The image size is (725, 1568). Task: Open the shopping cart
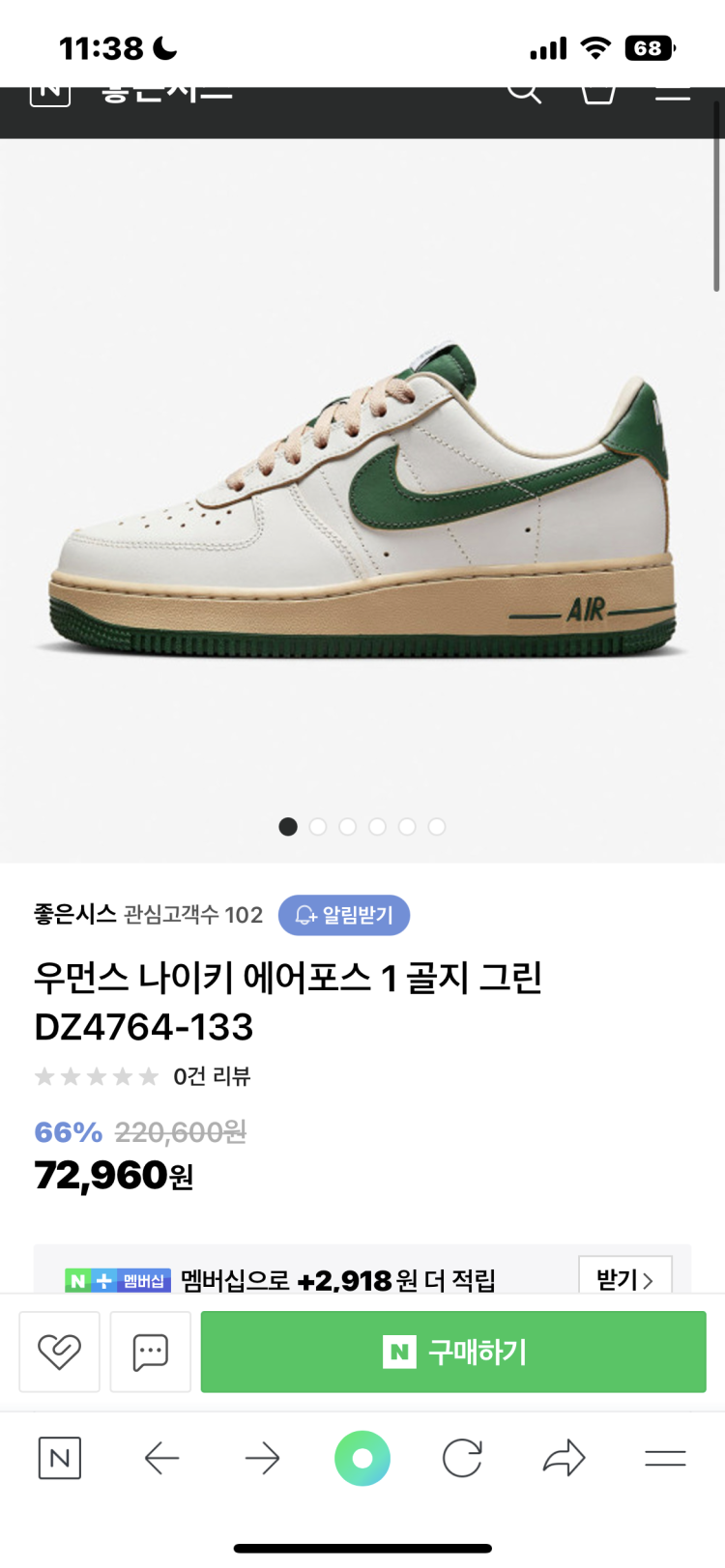point(598,94)
